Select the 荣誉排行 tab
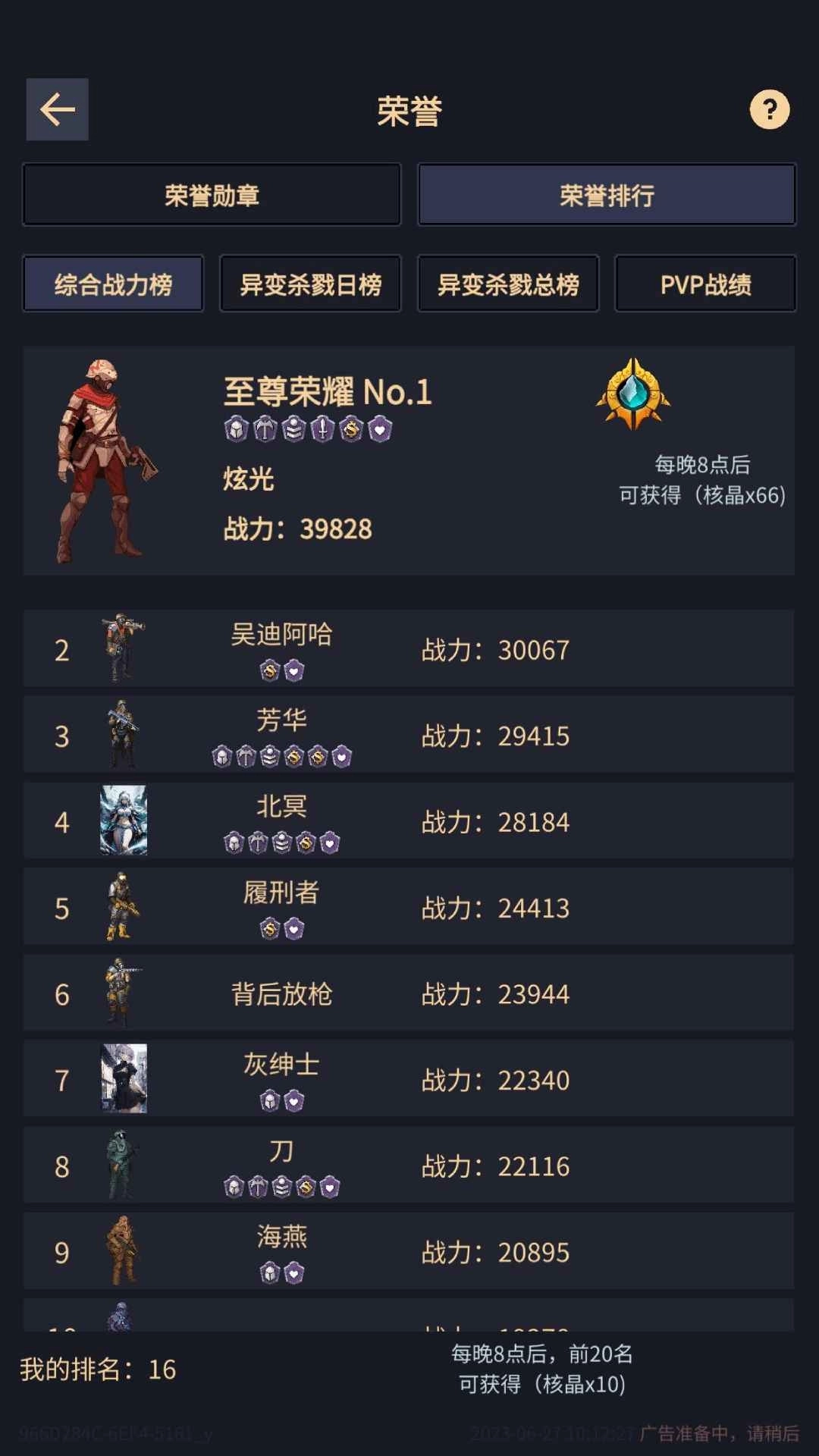The image size is (819, 1456). tap(607, 195)
